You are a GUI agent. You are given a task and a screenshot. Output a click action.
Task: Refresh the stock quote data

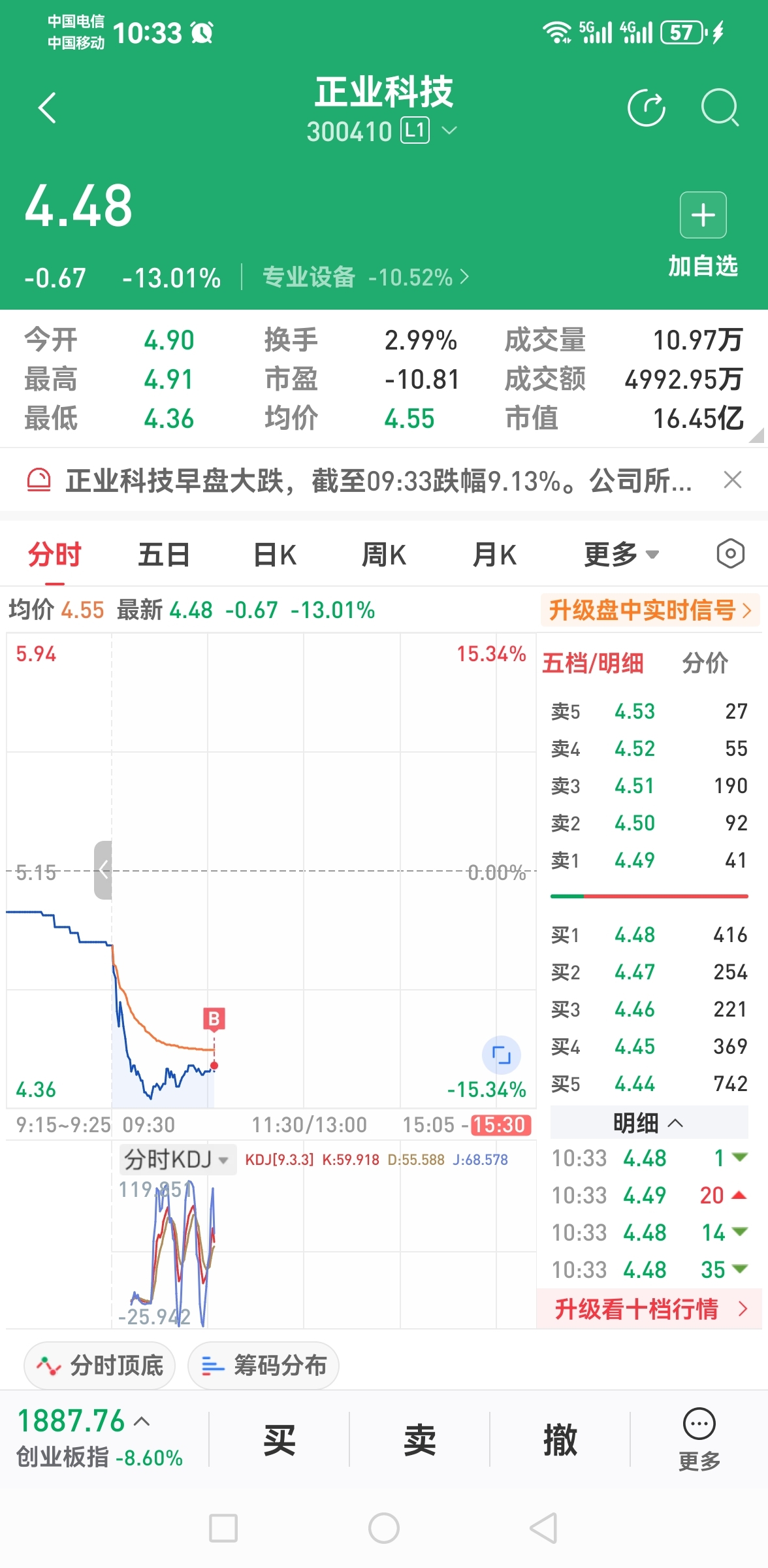(647, 108)
